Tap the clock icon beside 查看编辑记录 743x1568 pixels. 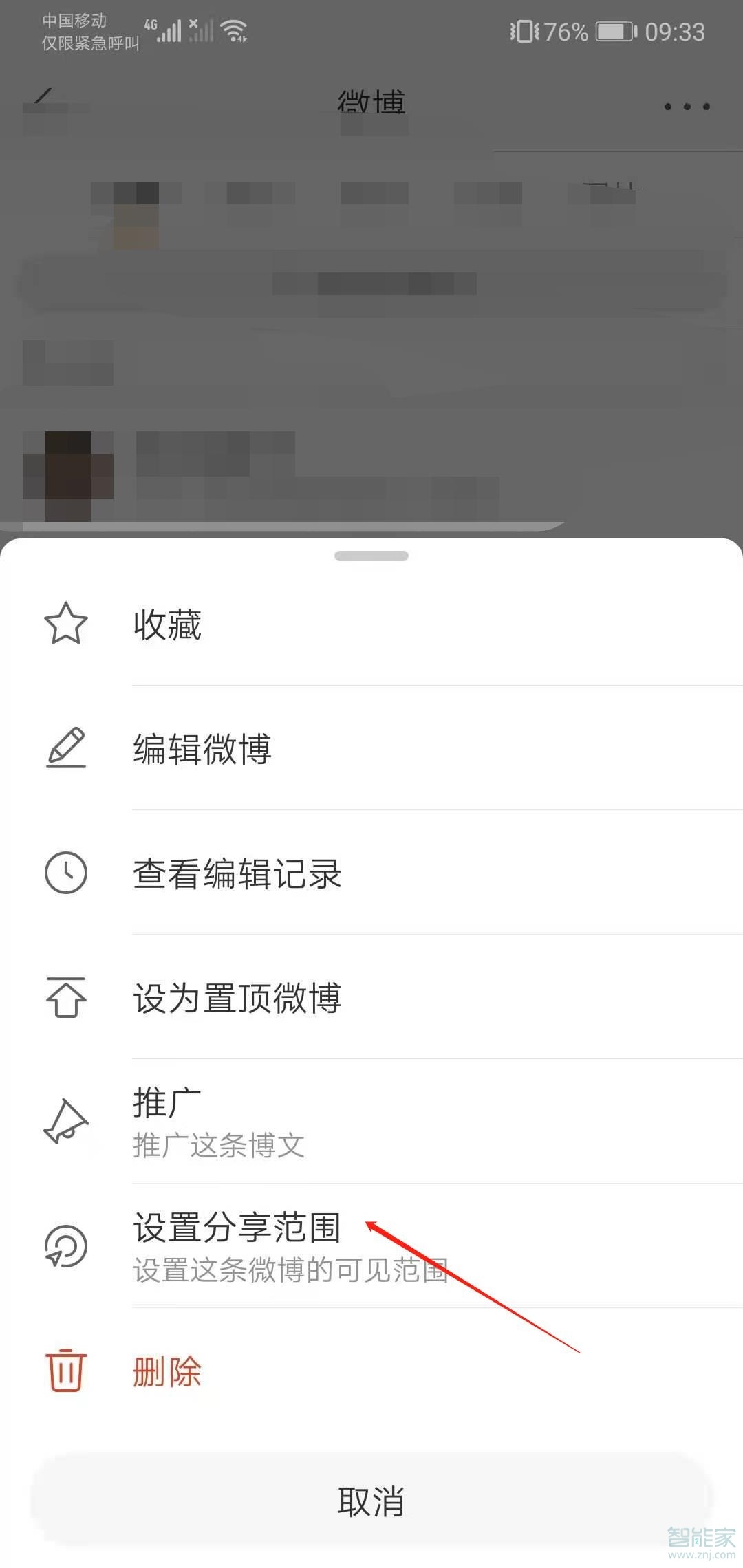pos(65,873)
